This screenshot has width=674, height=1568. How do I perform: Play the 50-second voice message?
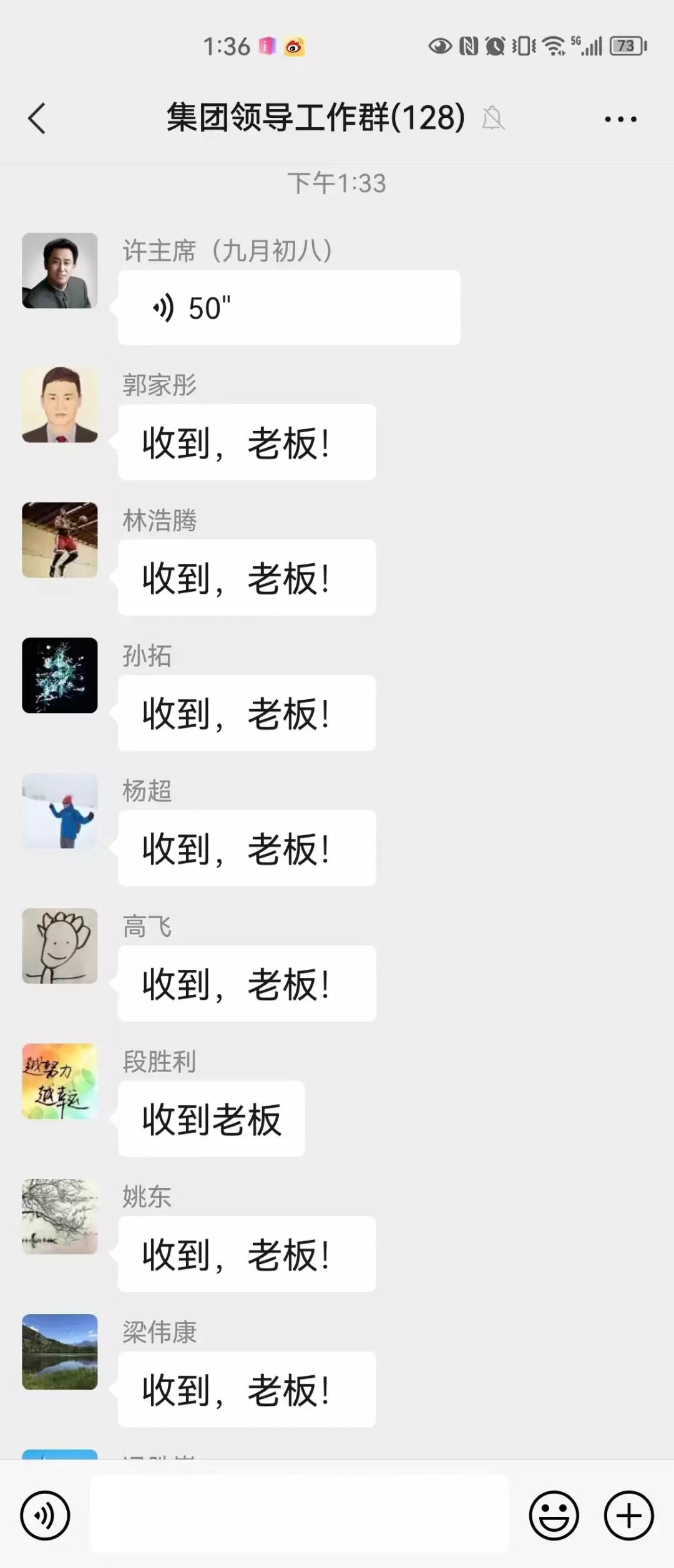coord(287,306)
